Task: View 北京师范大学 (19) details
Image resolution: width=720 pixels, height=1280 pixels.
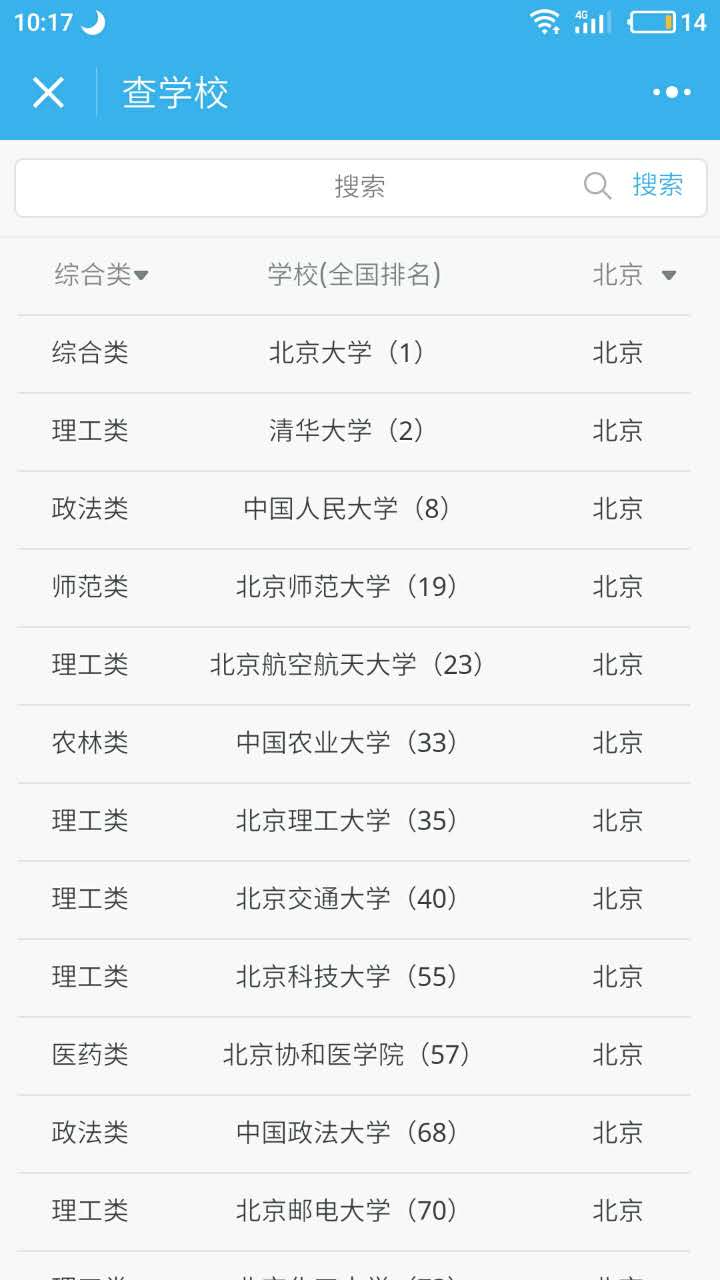Action: [346, 587]
